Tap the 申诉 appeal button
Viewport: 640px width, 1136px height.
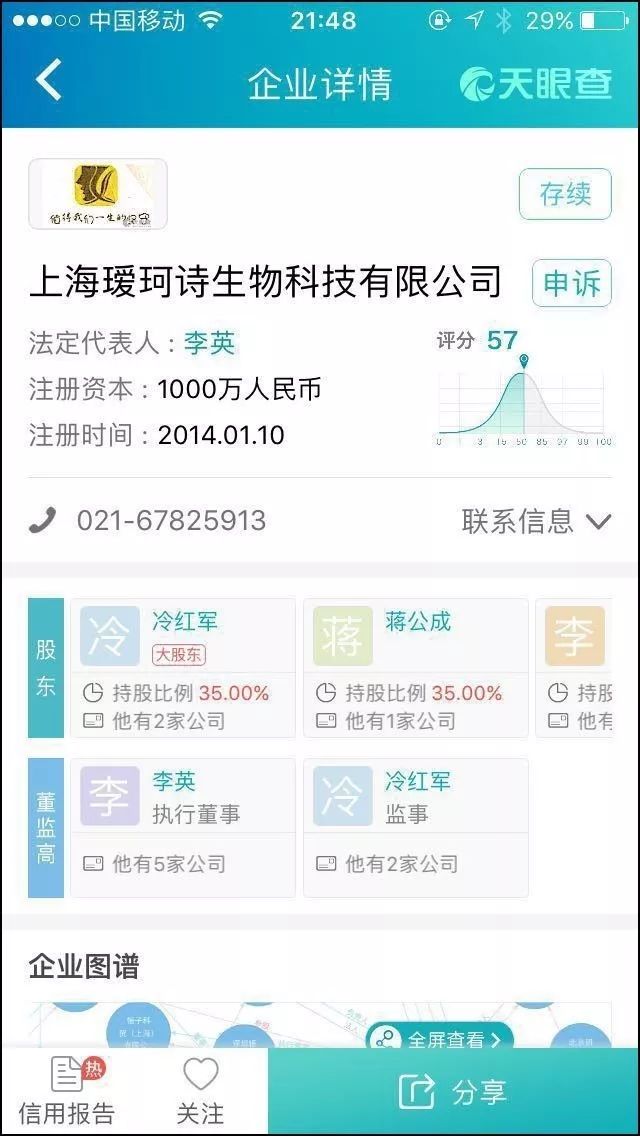pos(571,284)
